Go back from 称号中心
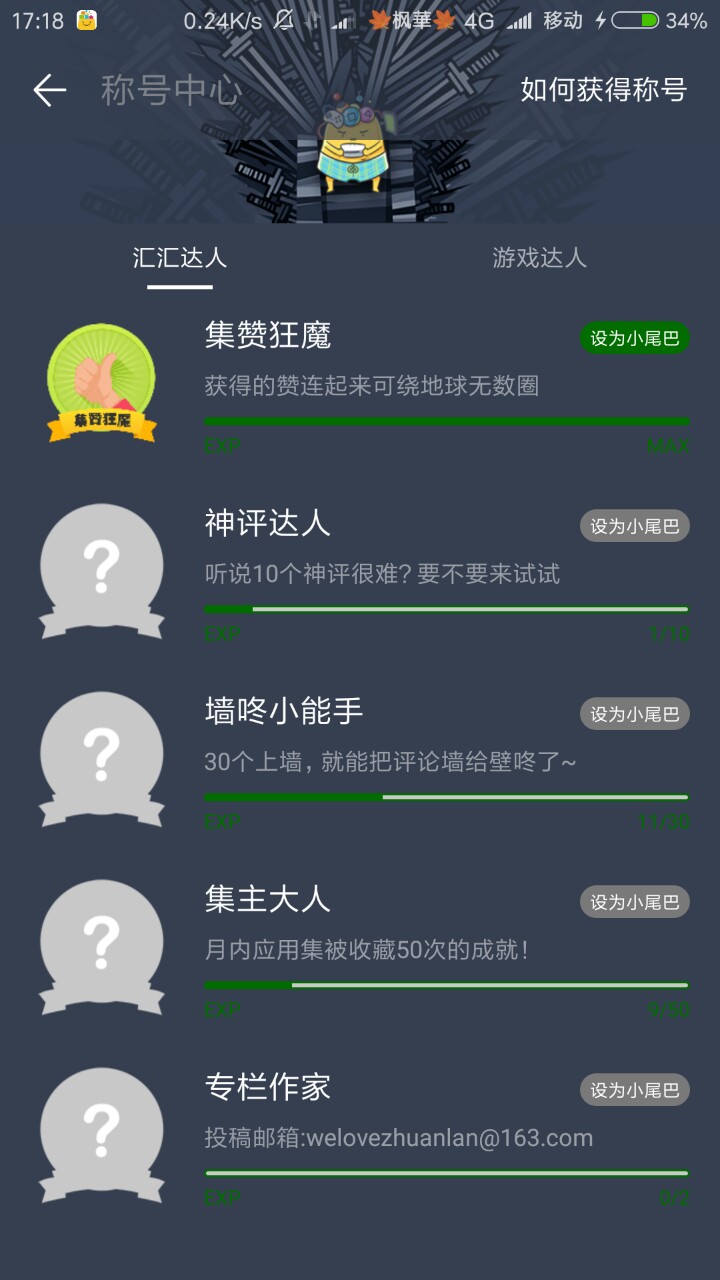The image size is (720, 1280). (49, 91)
